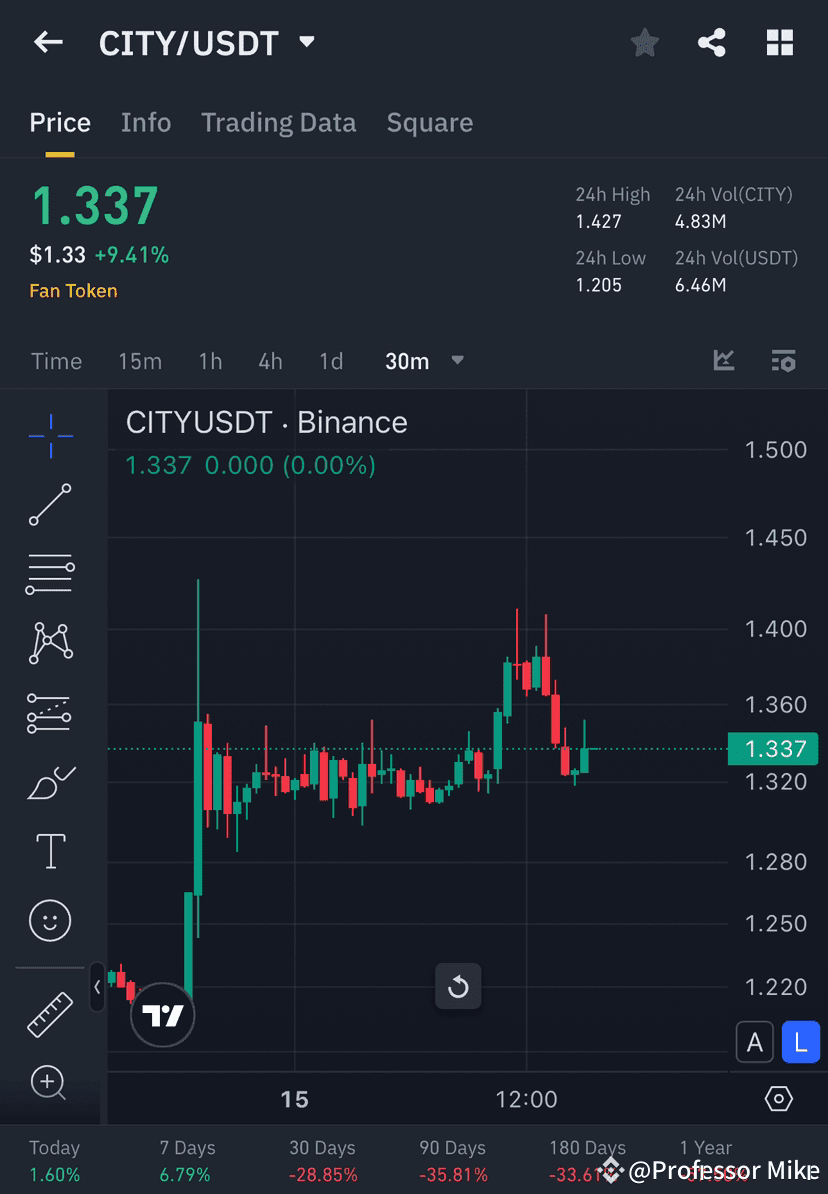Toggle auto scale with the A button
The height and width of the screenshot is (1194, 828).
point(755,1041)
